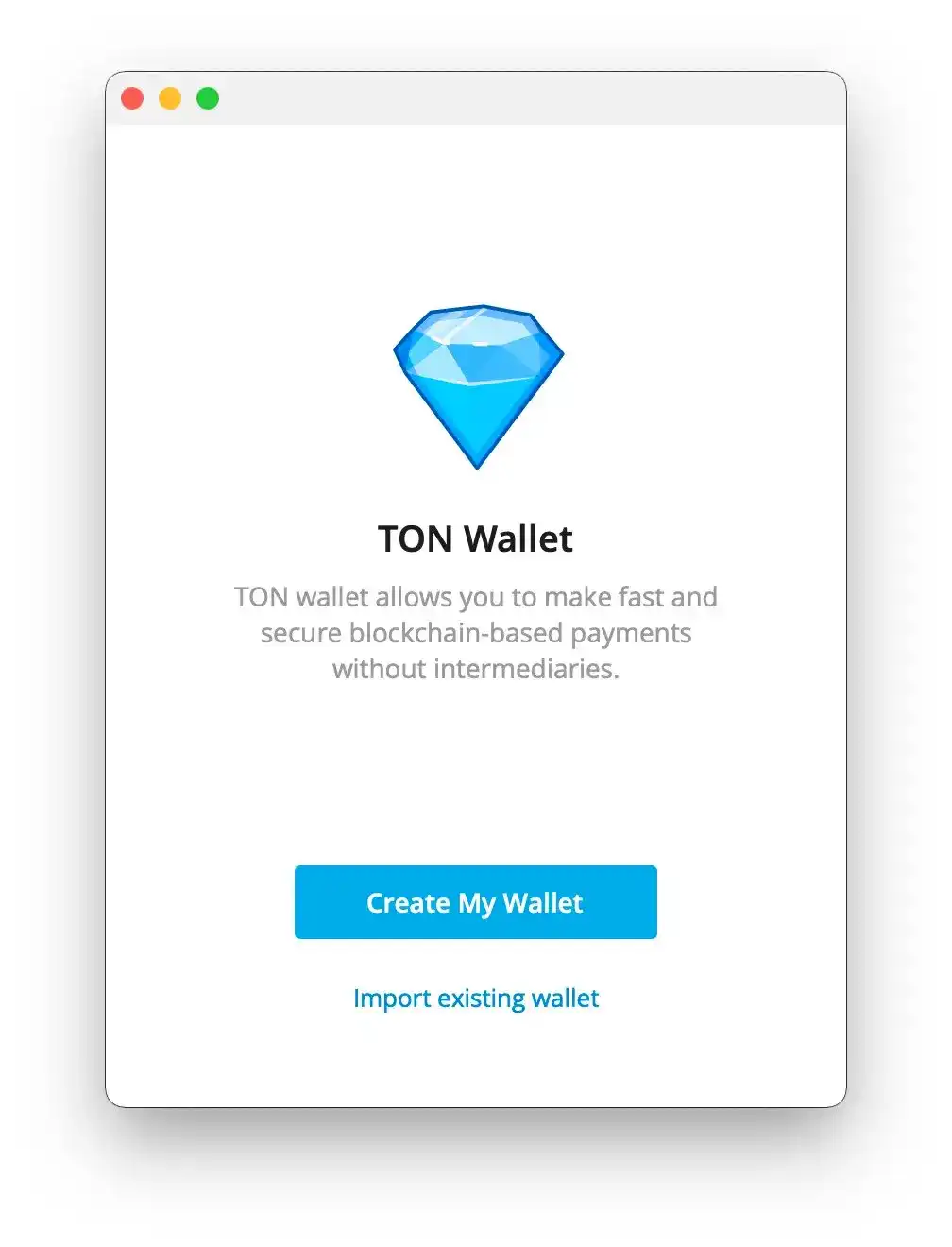The width and height of the screenshot is (952, 1247).
Task: Click the center of the diamond illustration
Action: [x=478, y=383]
